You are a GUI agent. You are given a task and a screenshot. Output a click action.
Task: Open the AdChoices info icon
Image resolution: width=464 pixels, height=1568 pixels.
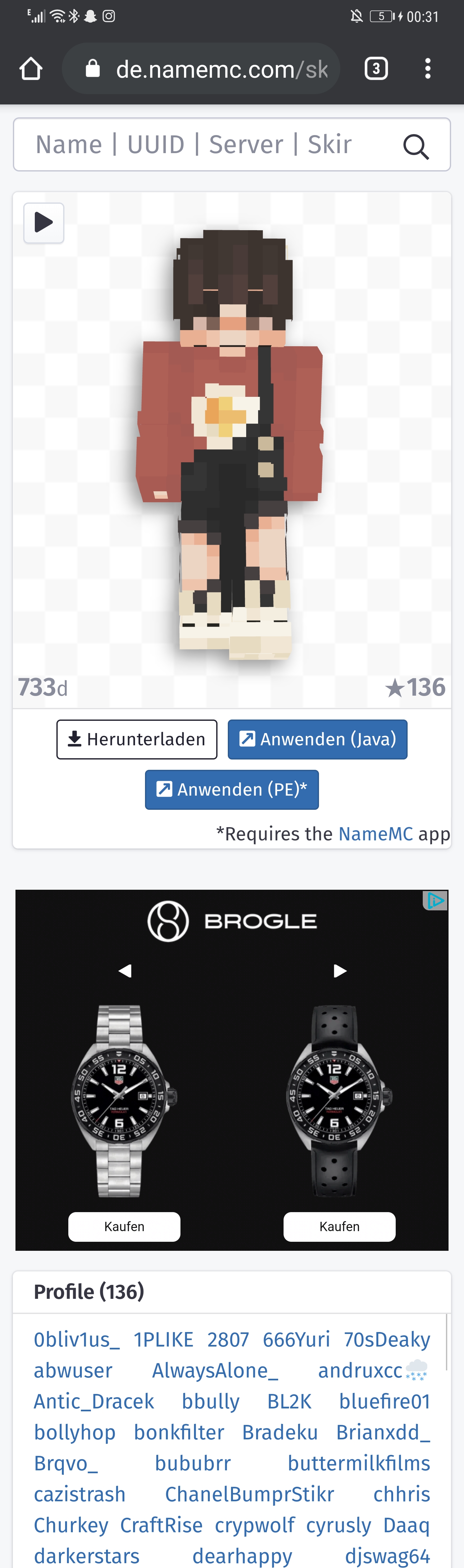click(x=435, y=900)
